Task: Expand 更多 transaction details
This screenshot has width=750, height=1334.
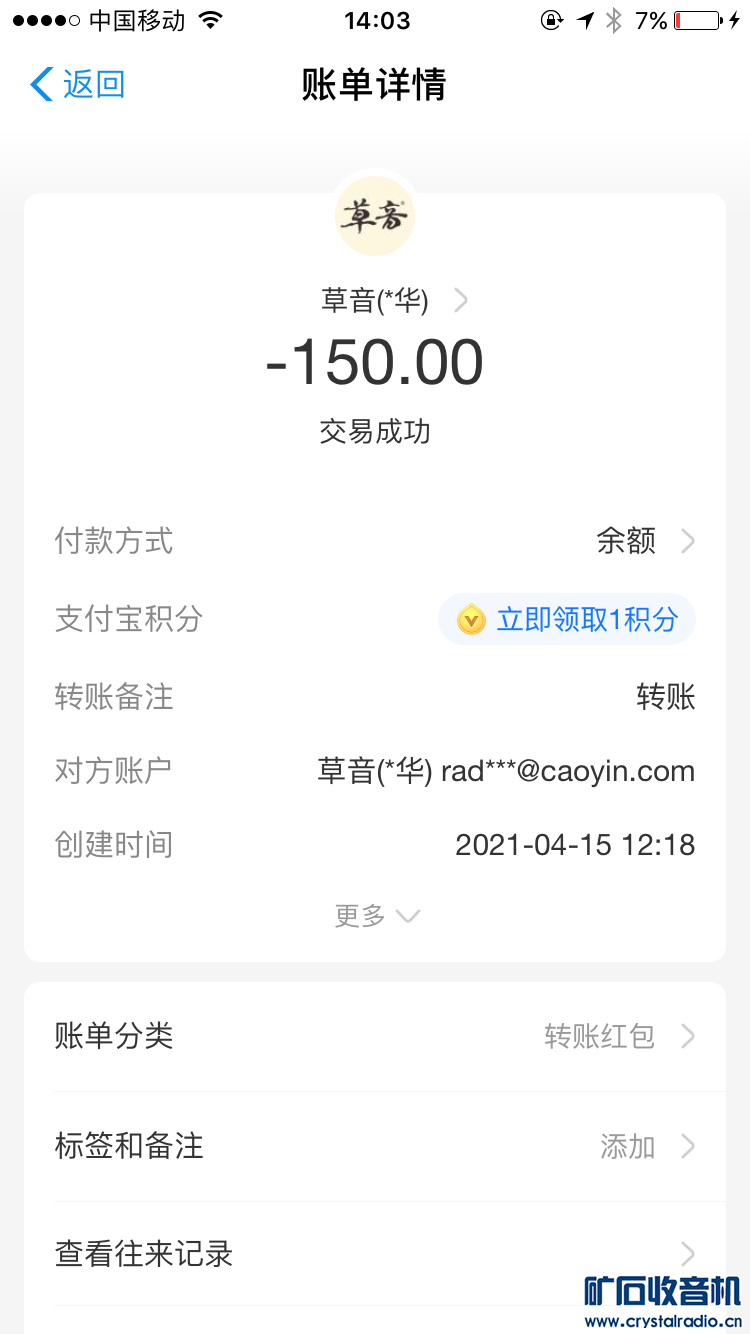Action: pos(375,915)
